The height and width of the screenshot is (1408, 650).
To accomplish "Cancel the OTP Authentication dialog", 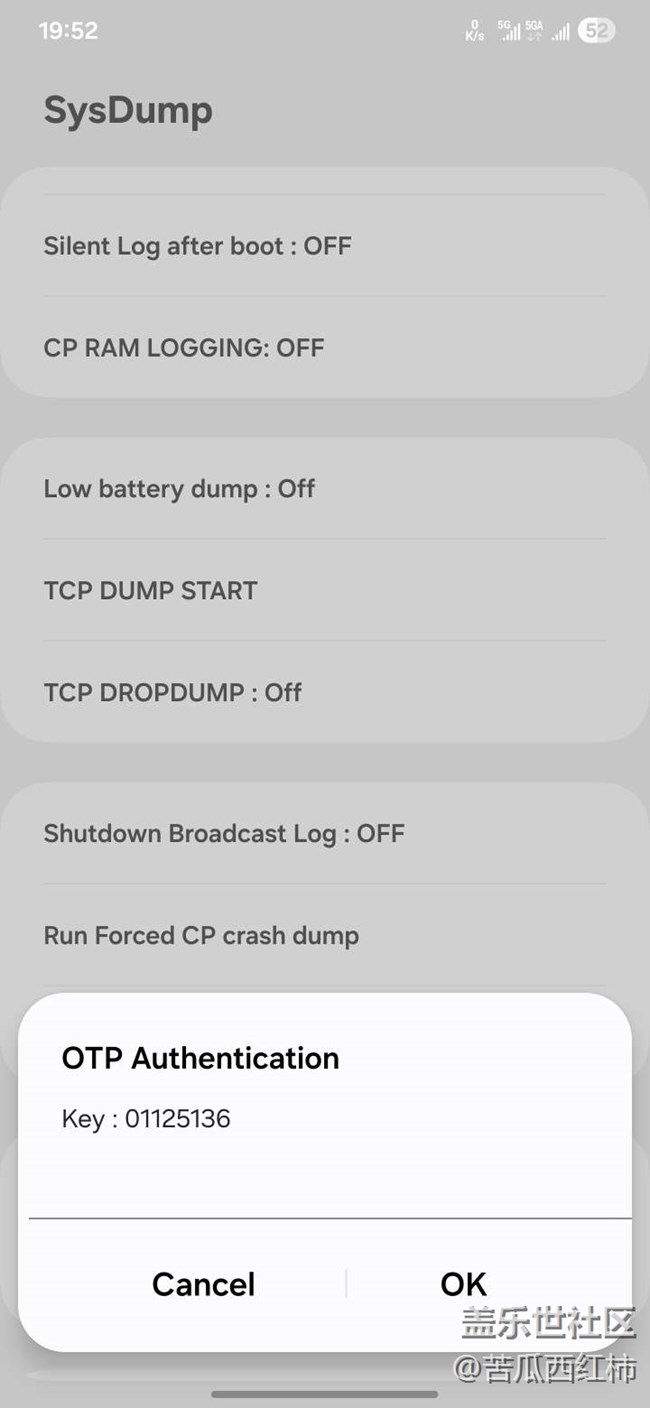I will coord(203,1284).
